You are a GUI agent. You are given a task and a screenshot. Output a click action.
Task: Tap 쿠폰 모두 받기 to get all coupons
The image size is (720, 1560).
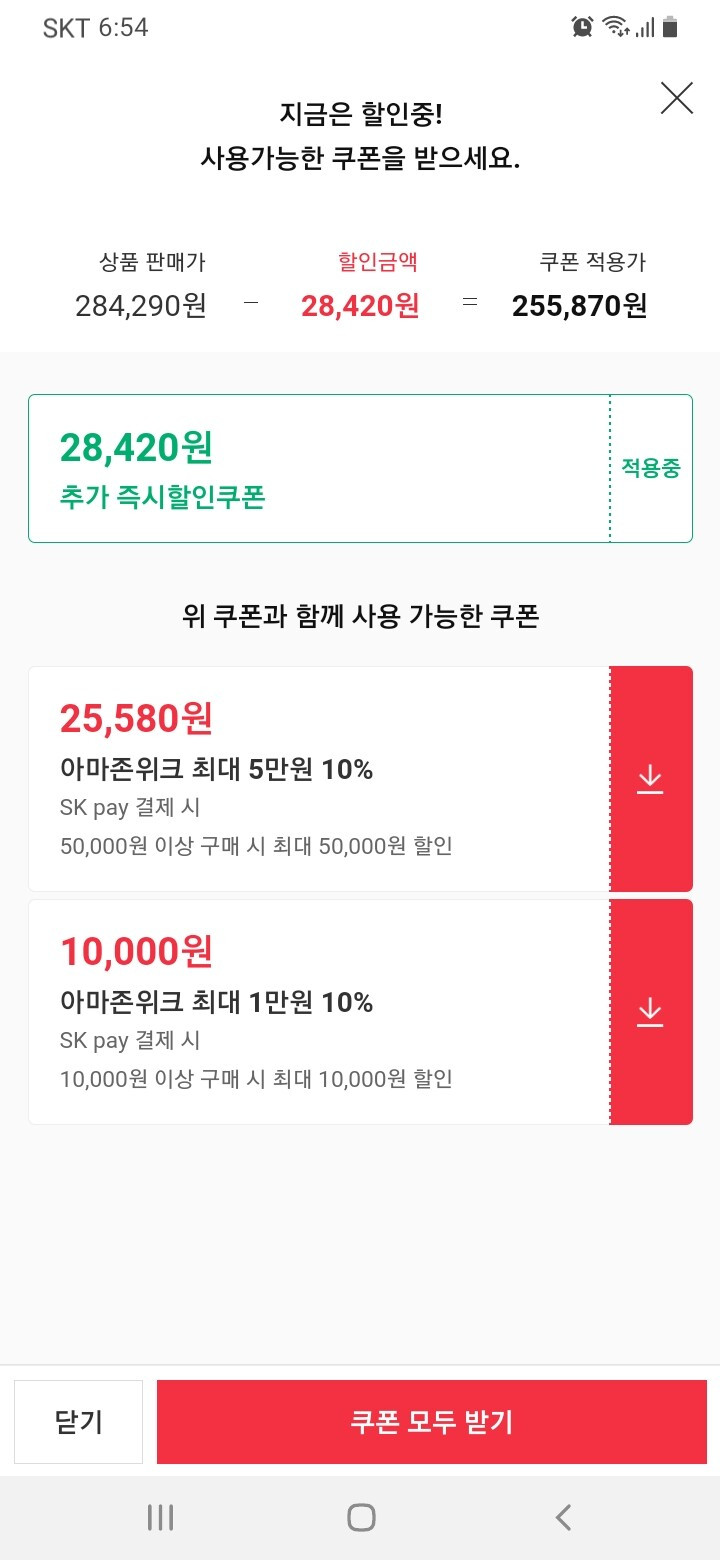432,1422
